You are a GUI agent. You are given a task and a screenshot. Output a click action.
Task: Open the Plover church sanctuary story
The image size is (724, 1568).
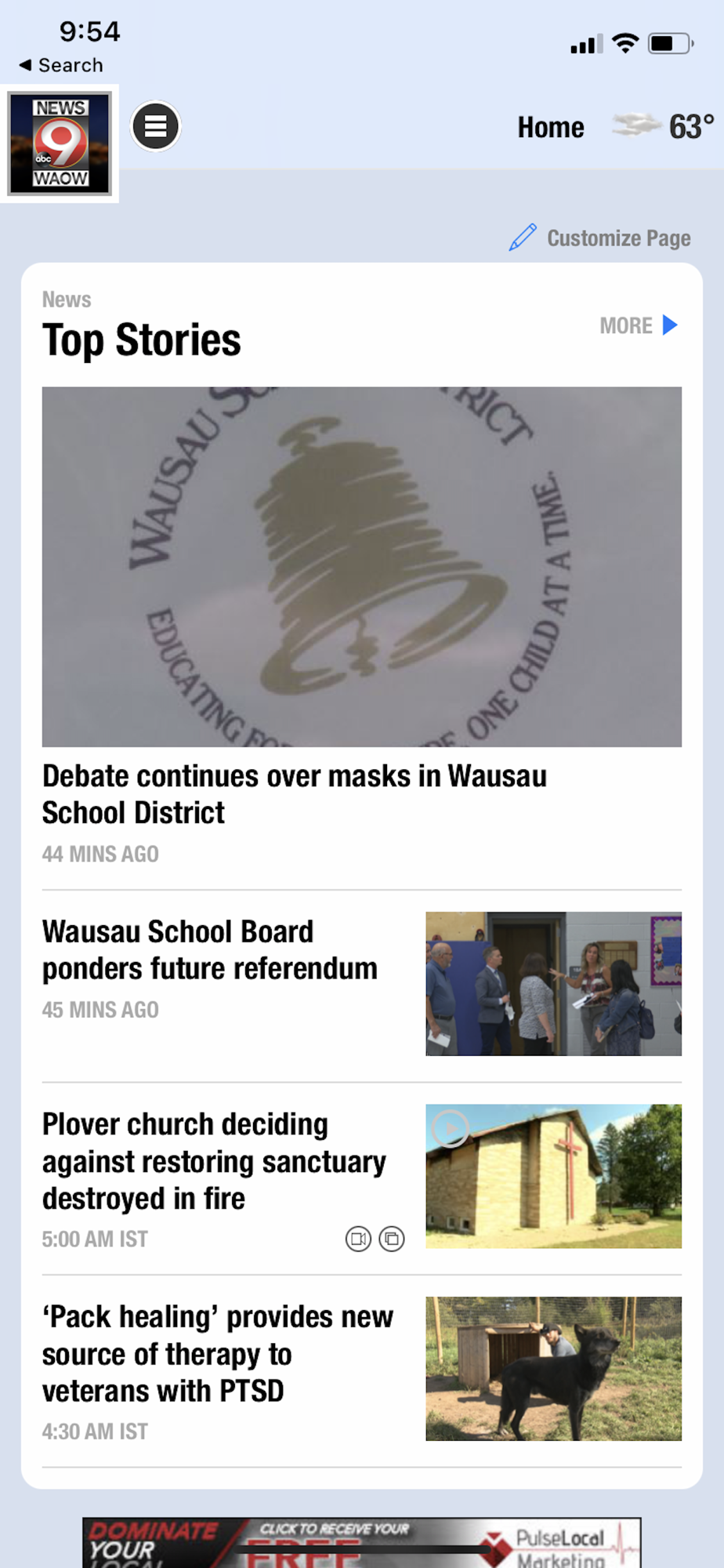click(x=214, y=1161)
